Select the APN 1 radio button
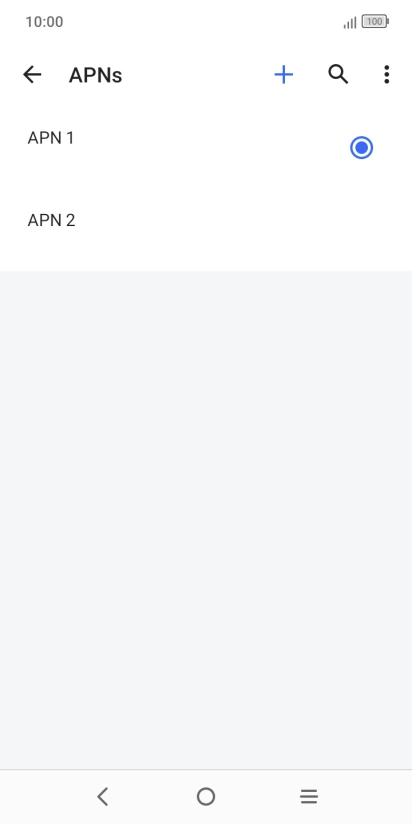 (x=362, y=148)
